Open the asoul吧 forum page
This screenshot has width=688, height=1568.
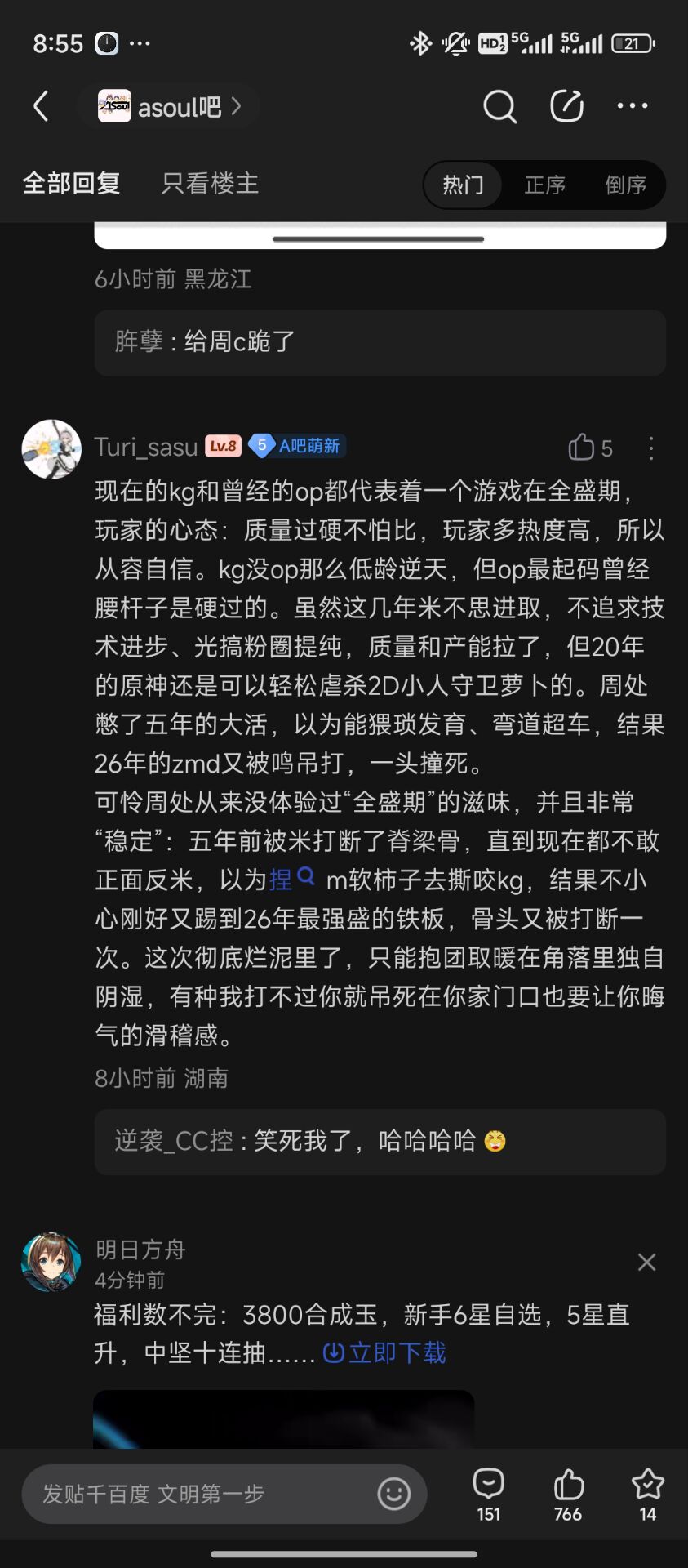pos(169,106)
